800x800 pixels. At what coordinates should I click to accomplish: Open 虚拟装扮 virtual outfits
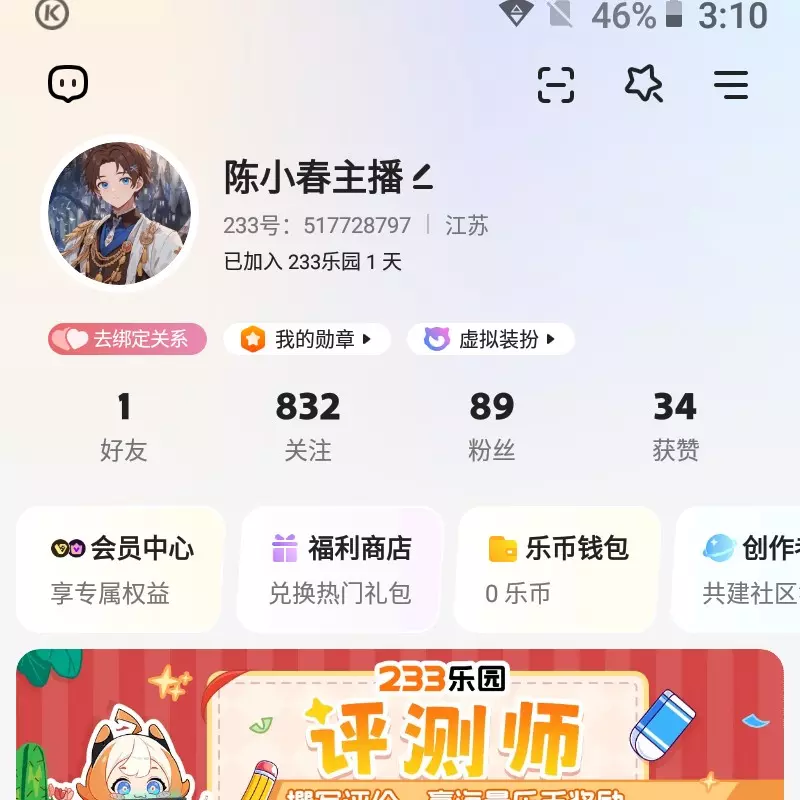pos(490,339)
